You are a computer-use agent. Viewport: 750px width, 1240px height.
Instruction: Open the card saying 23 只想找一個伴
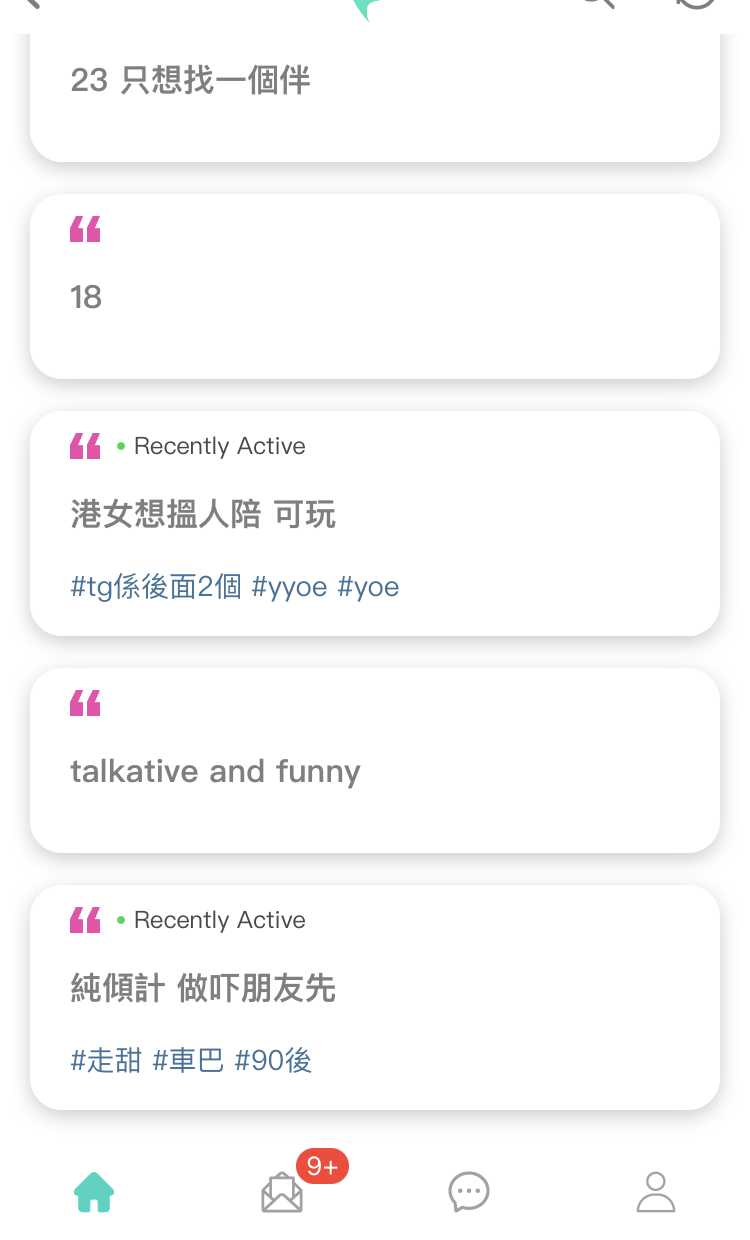click(375, 98)
